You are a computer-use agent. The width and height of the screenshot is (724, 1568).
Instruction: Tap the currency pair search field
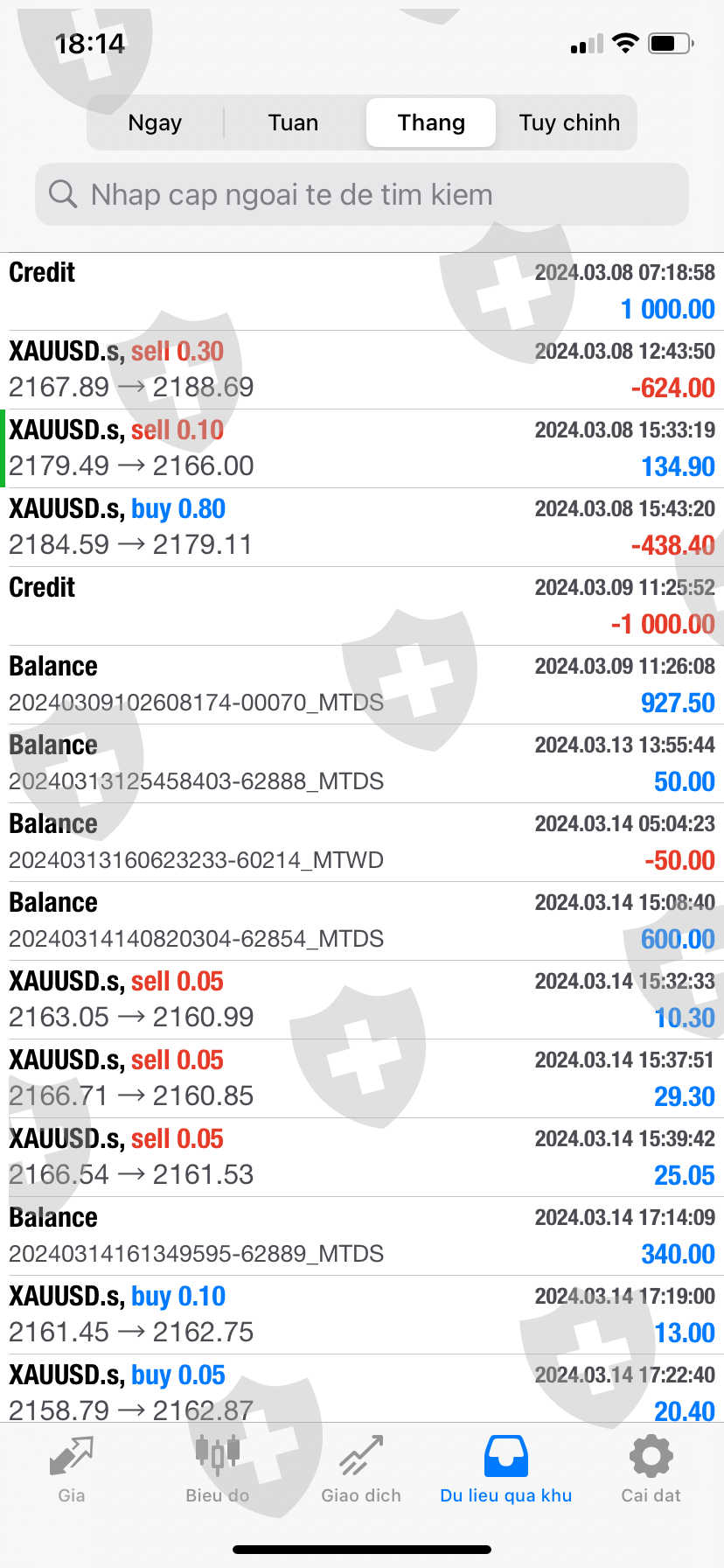click(x=362, y=194)
